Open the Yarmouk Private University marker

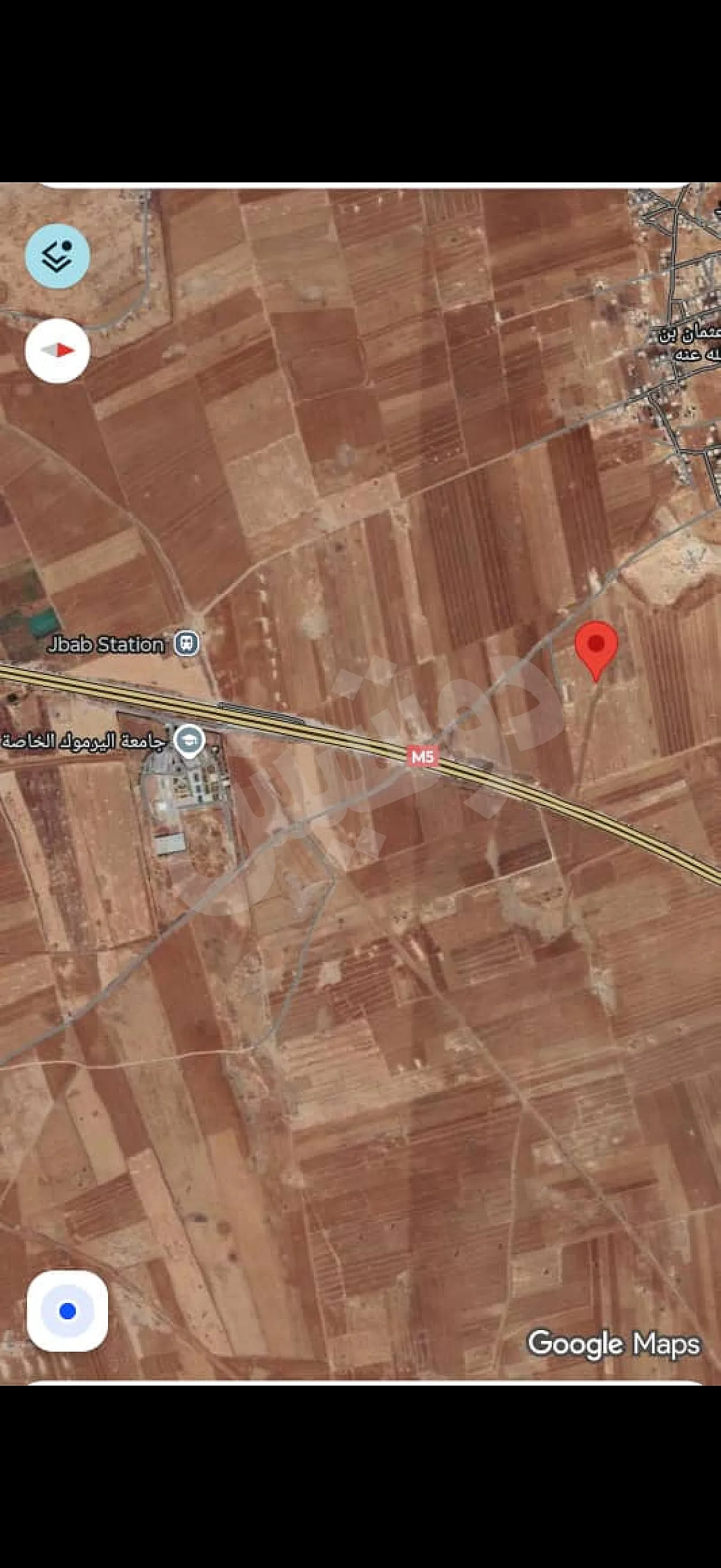188,742
